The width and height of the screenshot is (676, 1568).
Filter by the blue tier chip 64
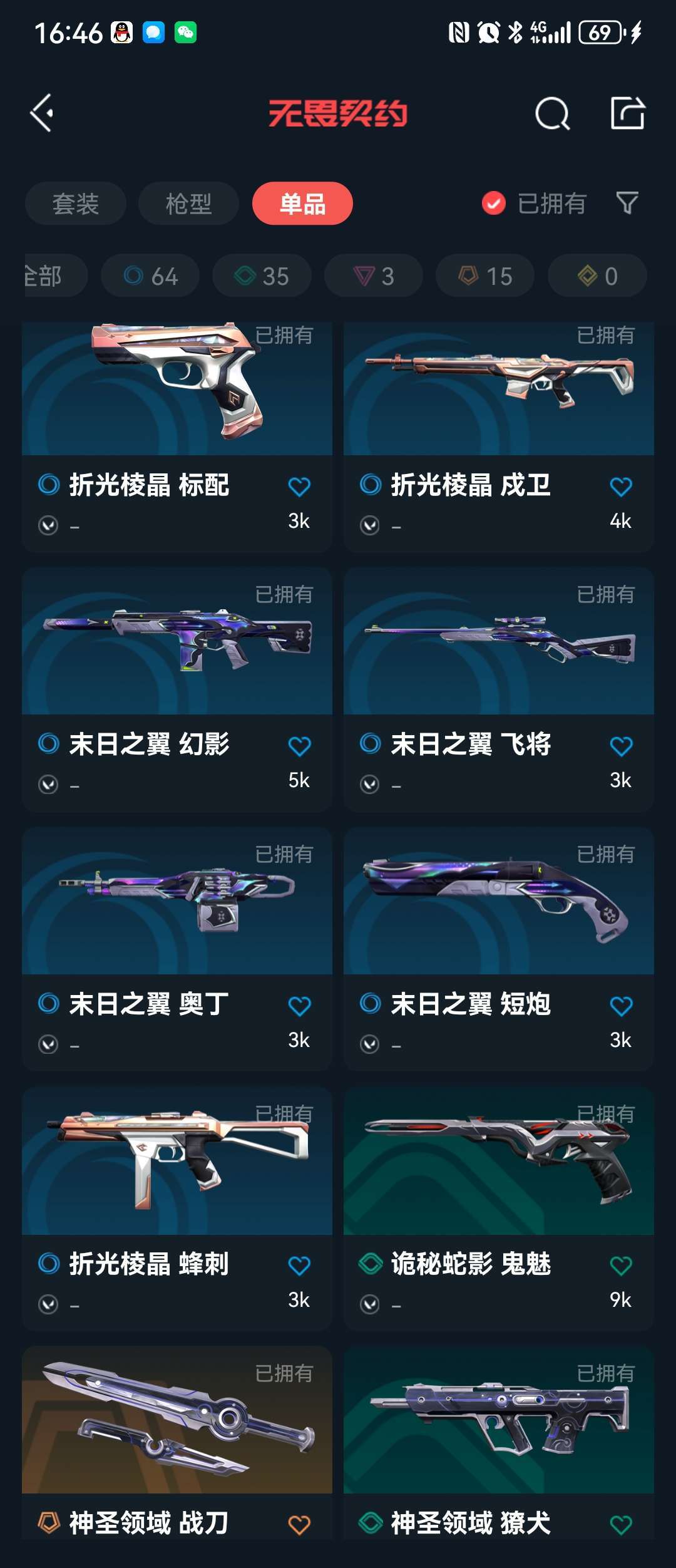tap(151, 276)
